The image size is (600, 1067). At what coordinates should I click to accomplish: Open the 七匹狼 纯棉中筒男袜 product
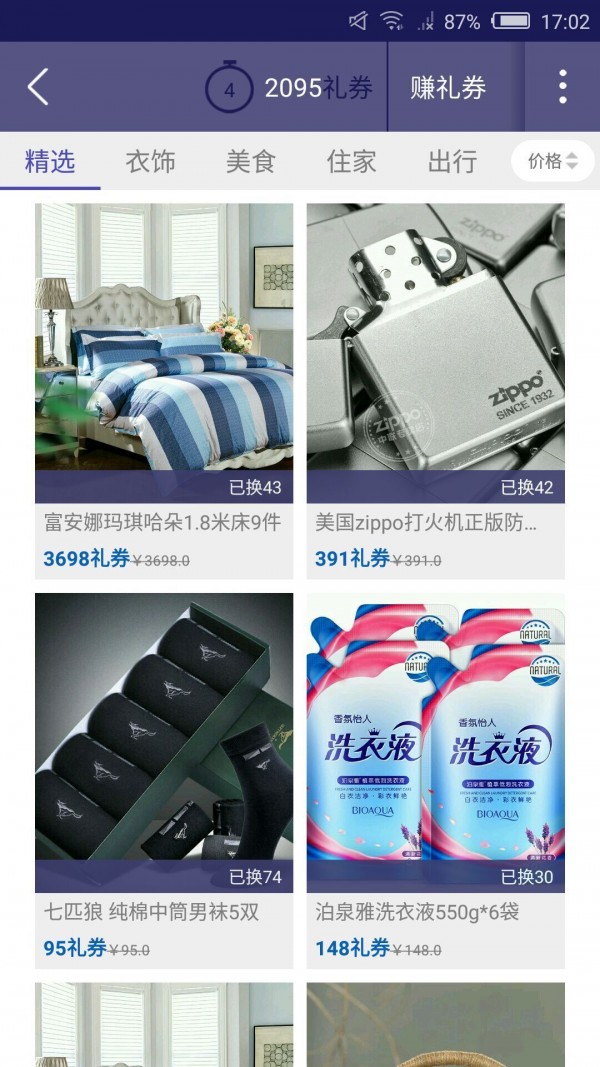164,780
